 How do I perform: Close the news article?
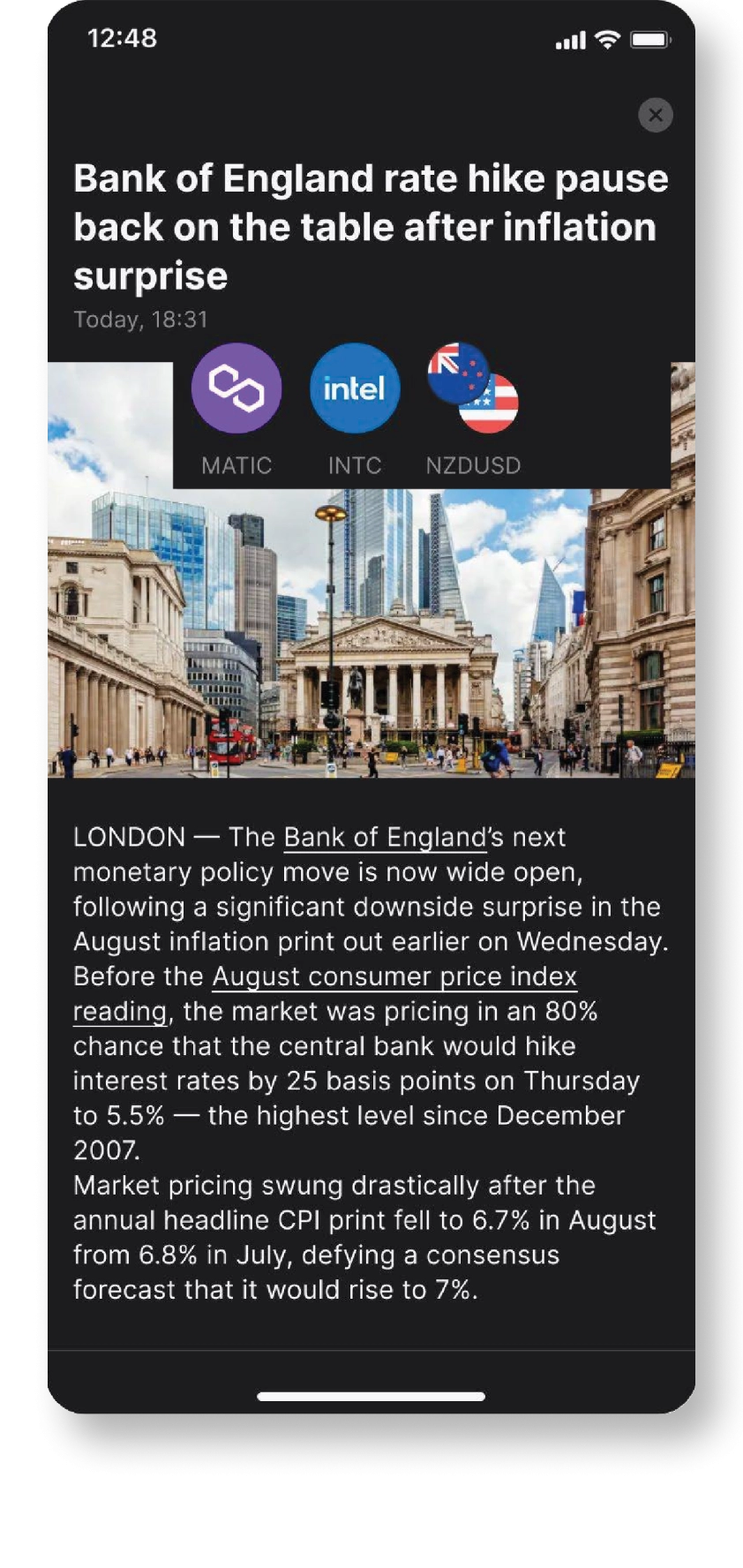click(655, 115)
